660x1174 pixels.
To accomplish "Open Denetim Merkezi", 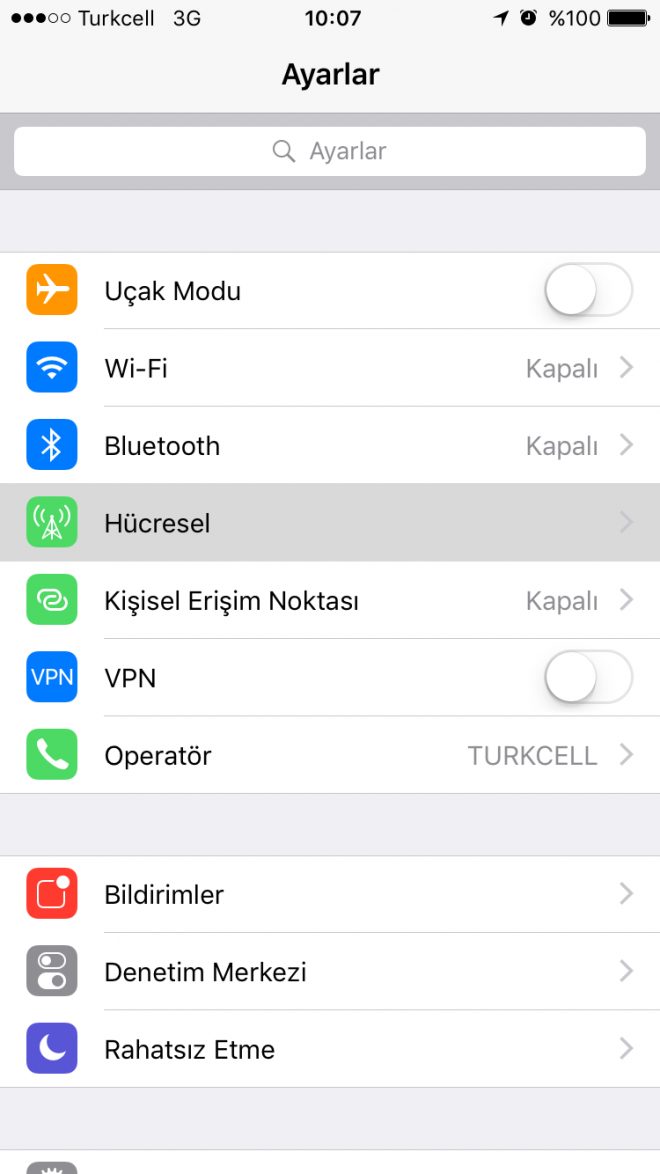I will point(330,972).
